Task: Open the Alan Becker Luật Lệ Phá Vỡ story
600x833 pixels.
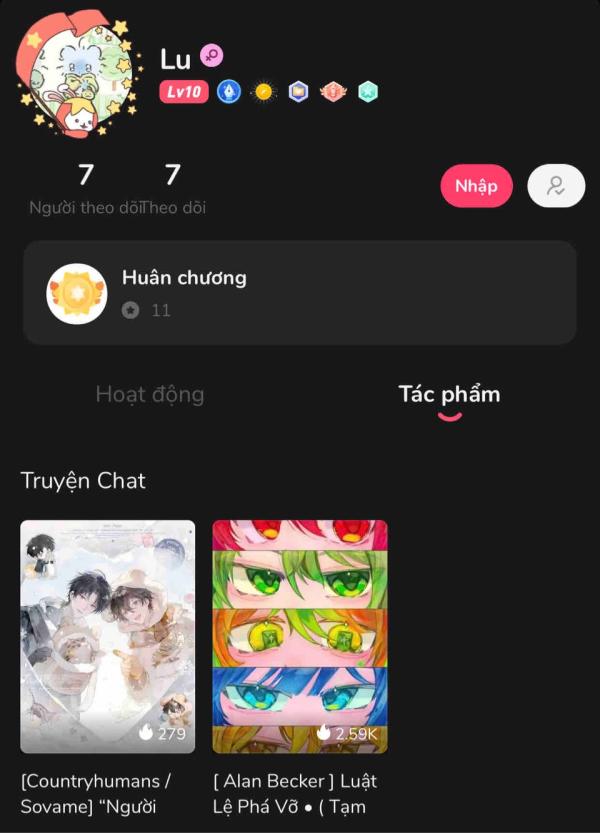Action: click(299, 636)
